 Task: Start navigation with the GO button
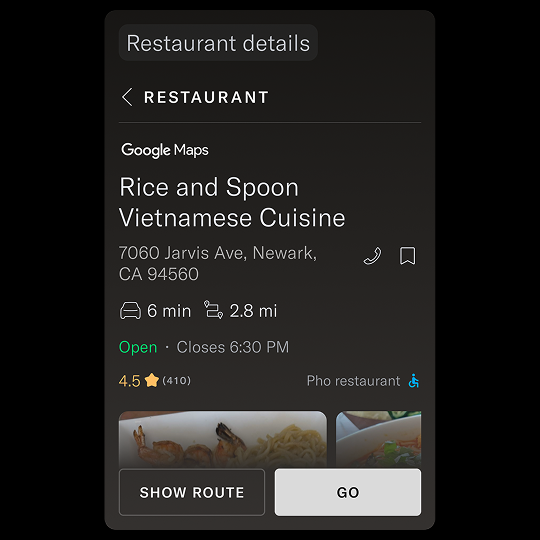pos(348,492)
